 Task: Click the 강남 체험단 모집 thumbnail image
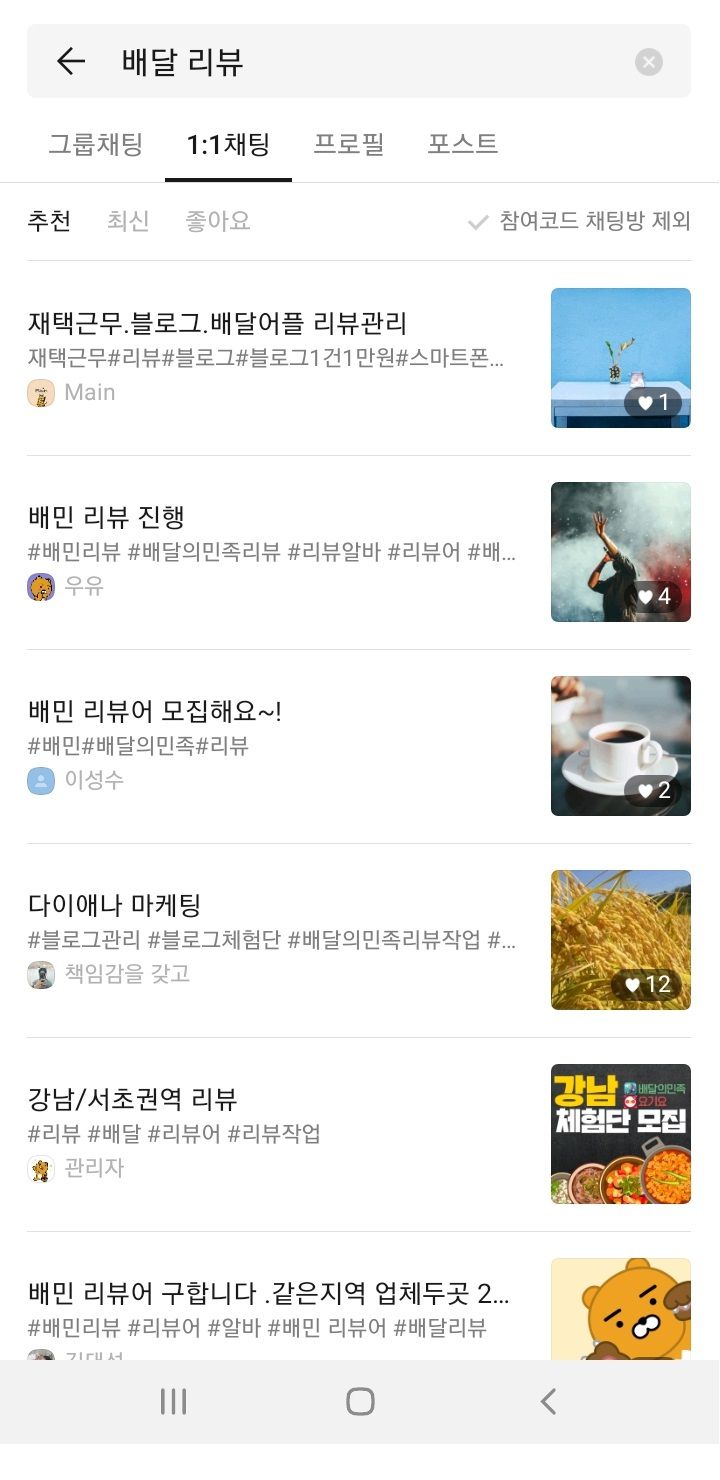coord(620,1133)
